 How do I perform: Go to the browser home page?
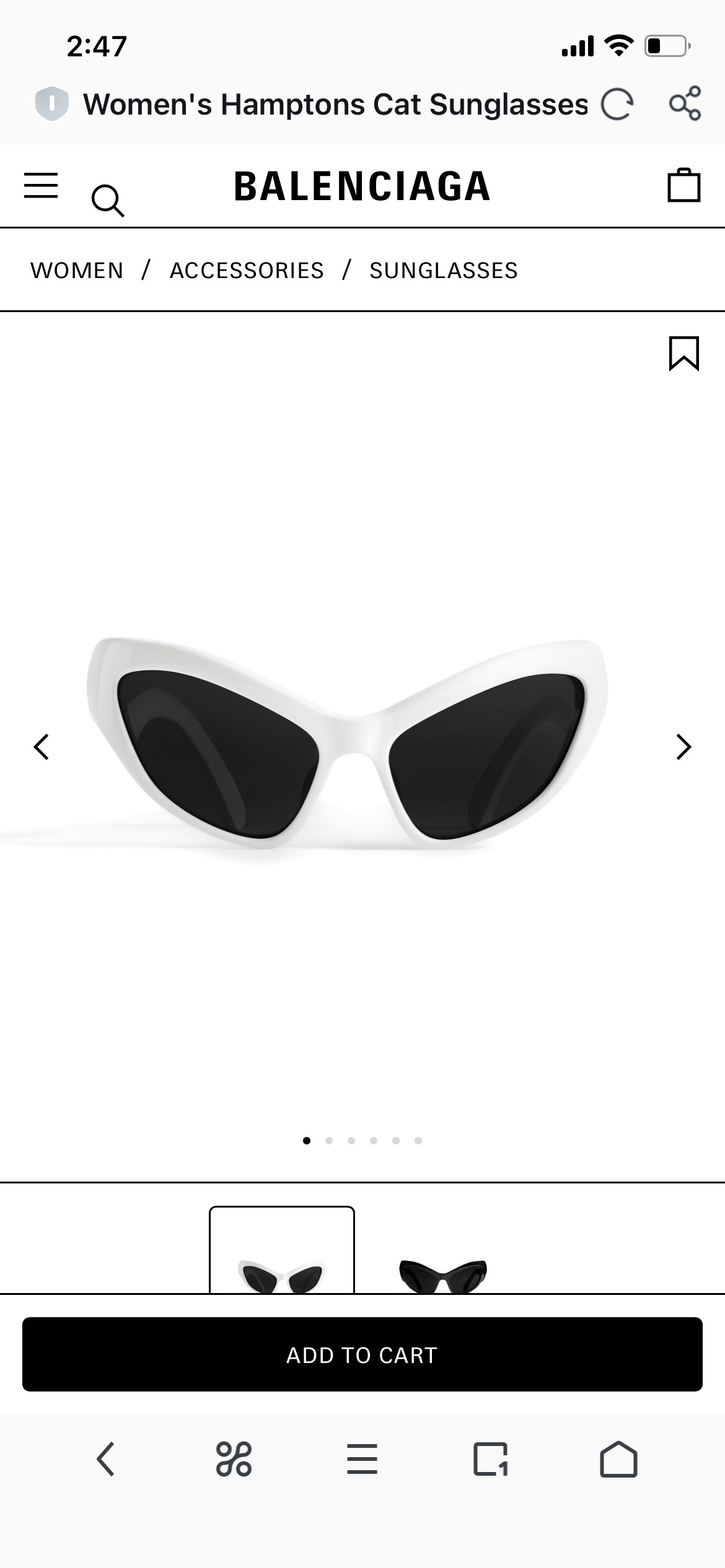point(618,1459)
